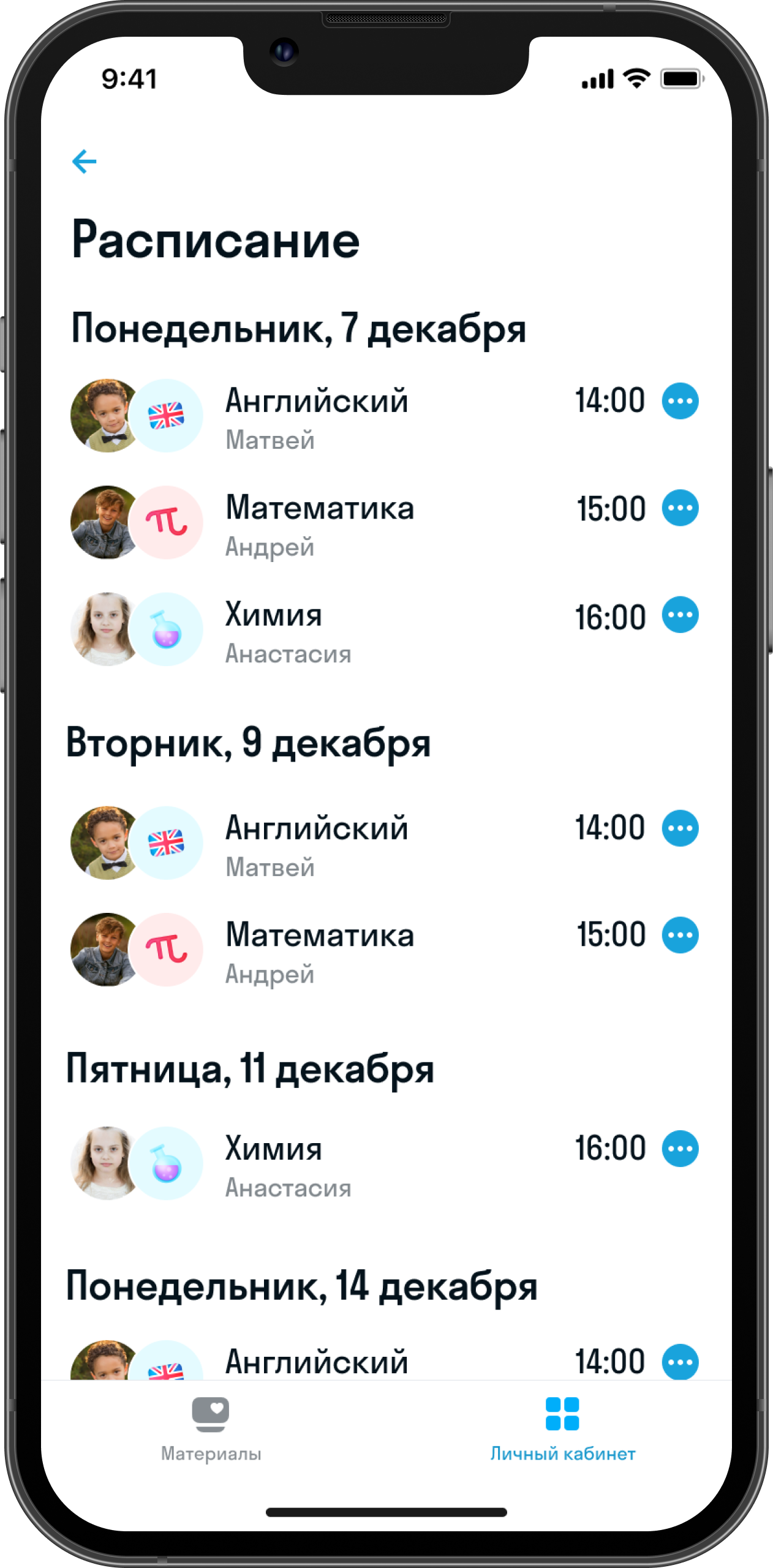Open options for Химия on 7 декабря
Screen dimensions: 773x1568
680,615
